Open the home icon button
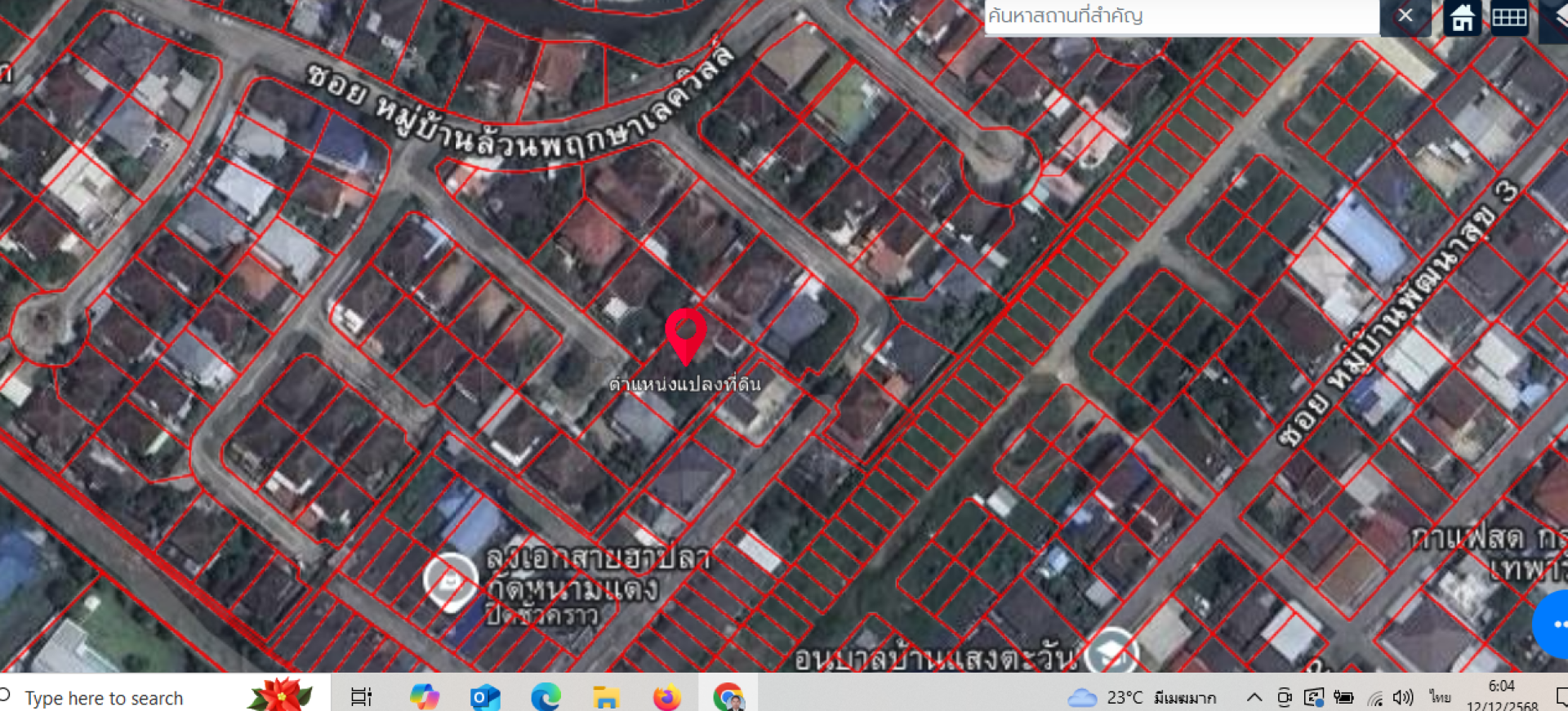 1462,17
